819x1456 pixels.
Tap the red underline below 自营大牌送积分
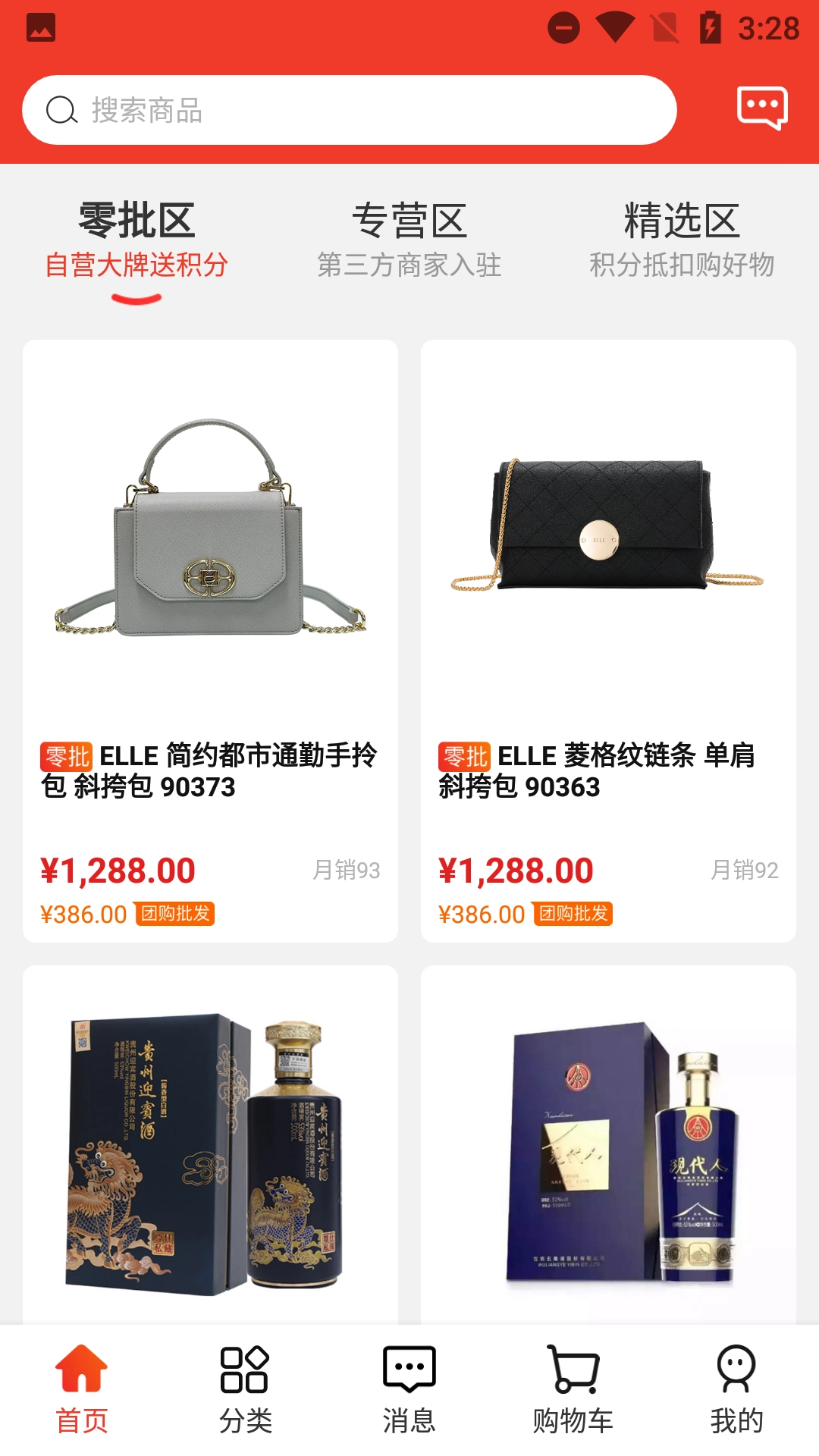click(x=136, y=300)
